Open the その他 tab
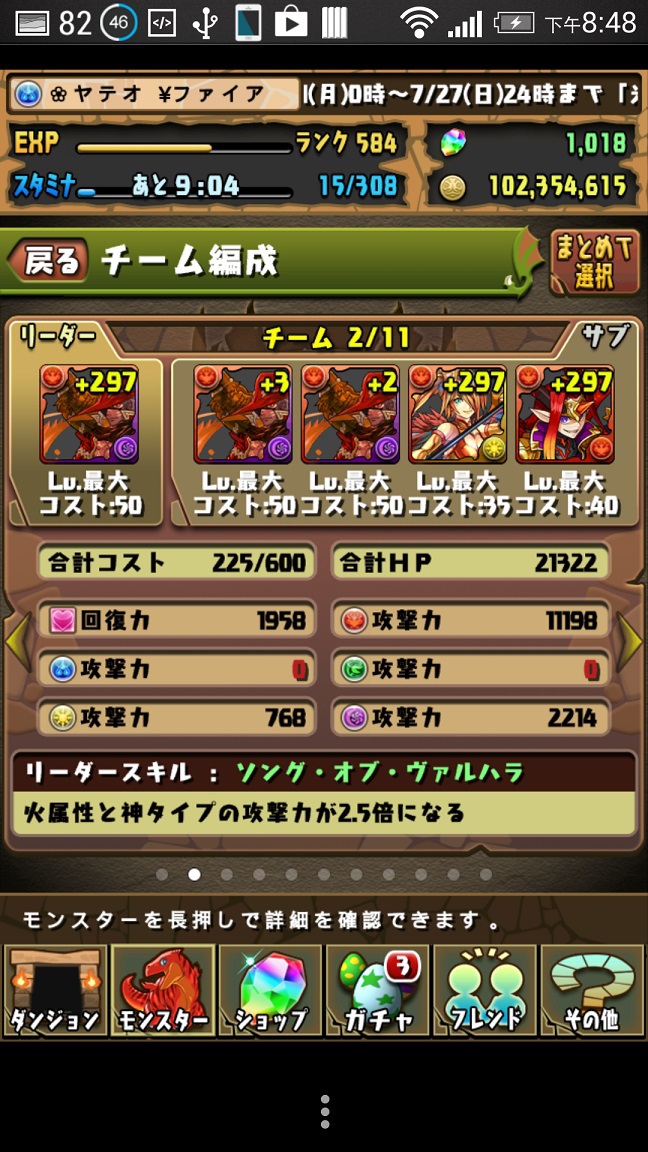The image size is (648, 1152). pos(592,990)
